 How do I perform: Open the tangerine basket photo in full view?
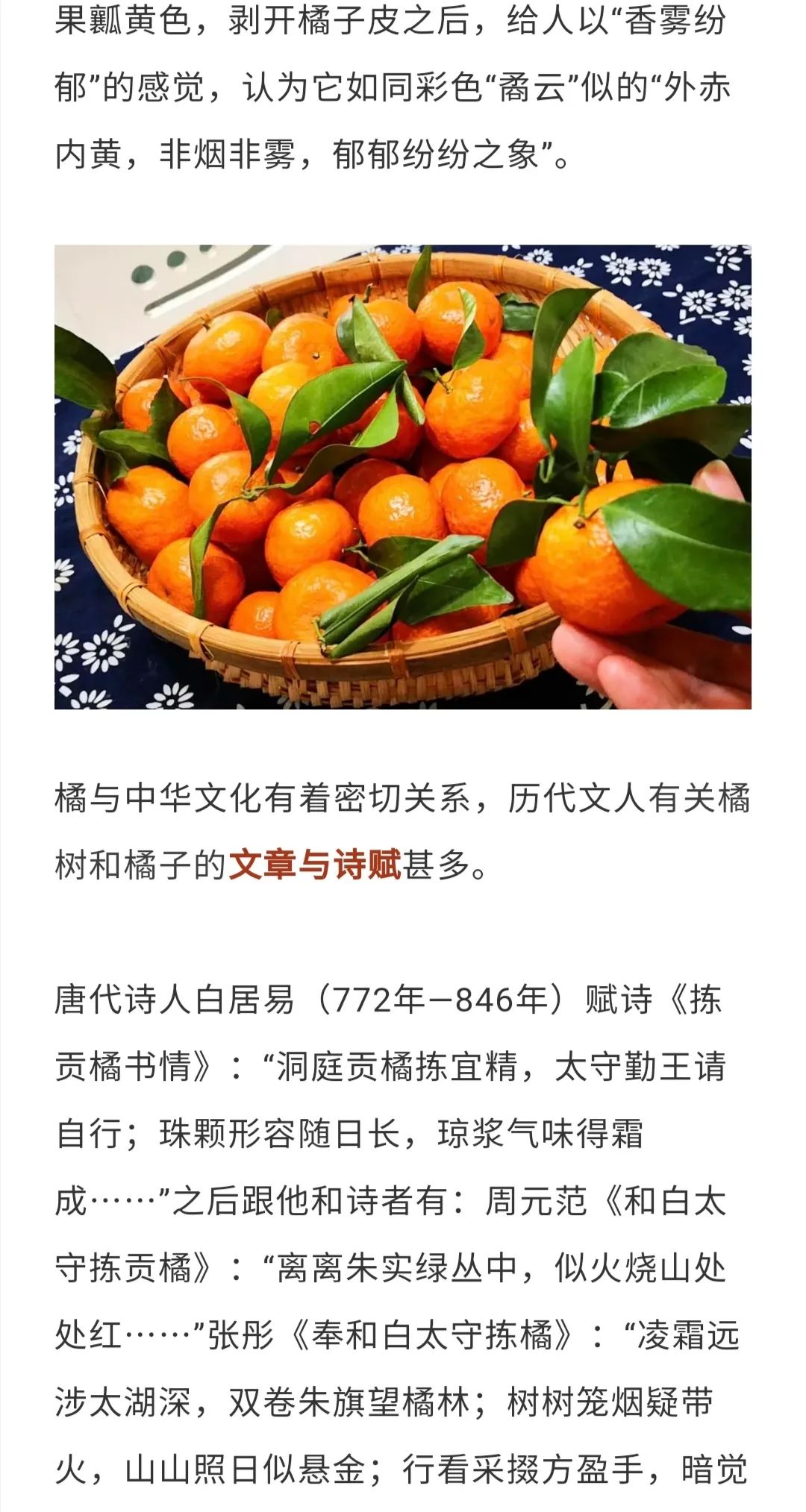(x=403, y=477)
